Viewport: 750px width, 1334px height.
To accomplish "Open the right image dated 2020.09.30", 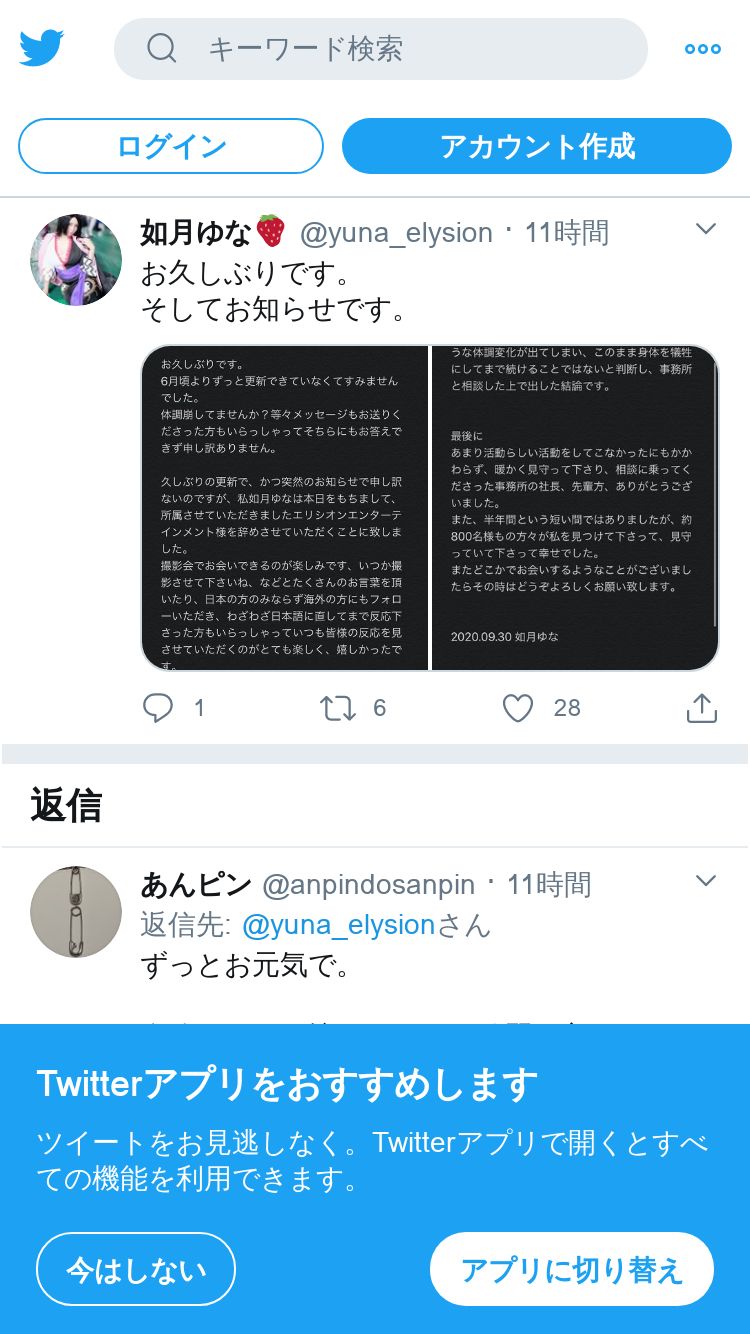I will (575, 508).
